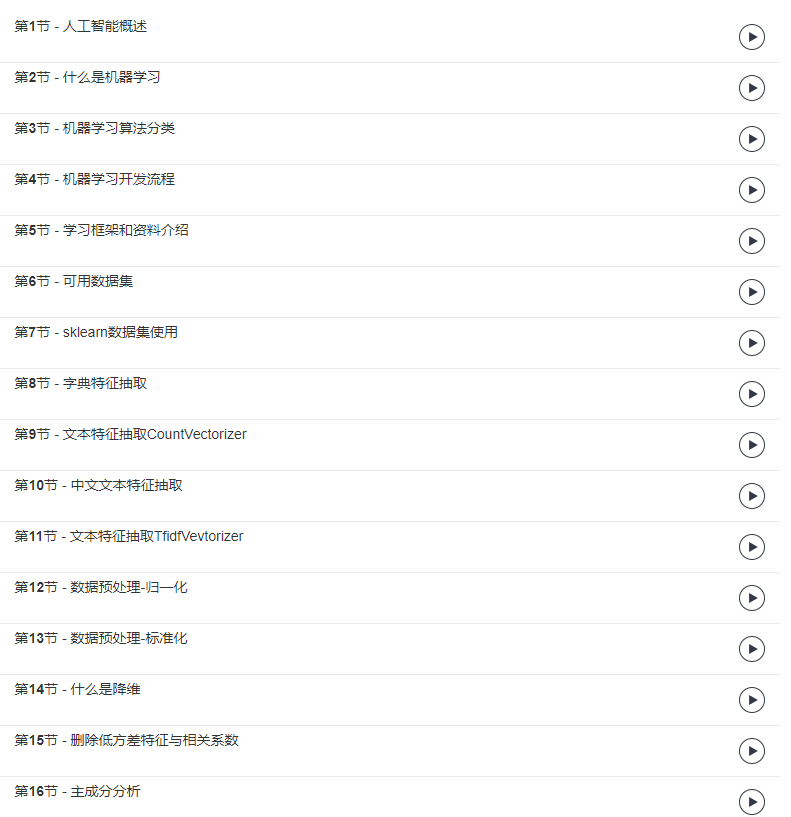Play lesson 16 主成分分析

pos(751,802)
